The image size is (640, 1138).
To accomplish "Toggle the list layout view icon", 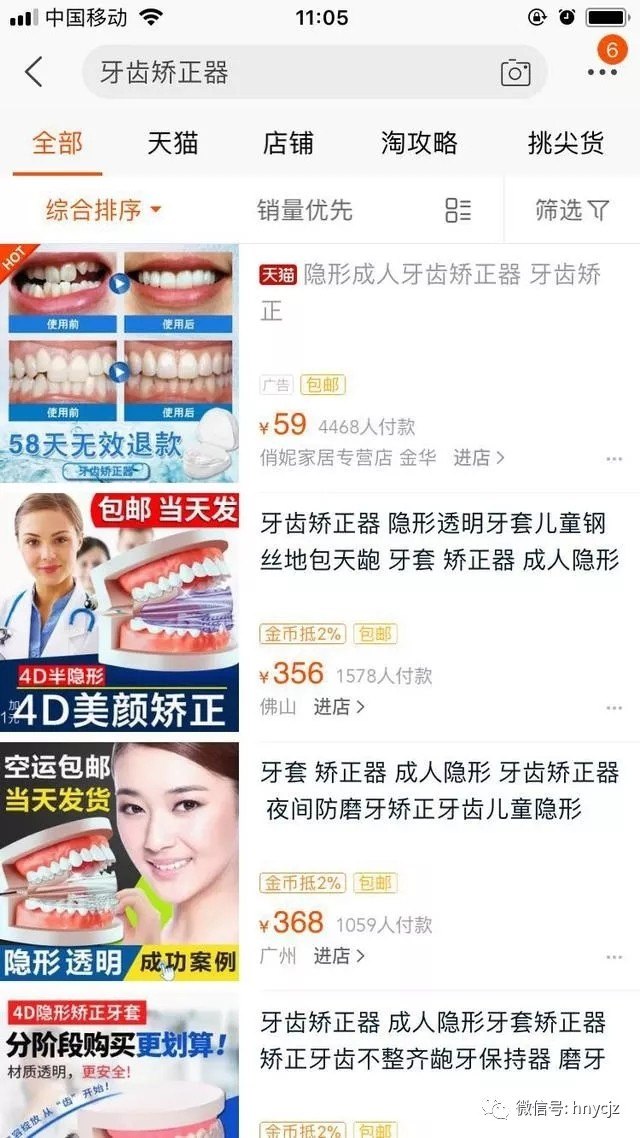I will (x=458, y=210).
